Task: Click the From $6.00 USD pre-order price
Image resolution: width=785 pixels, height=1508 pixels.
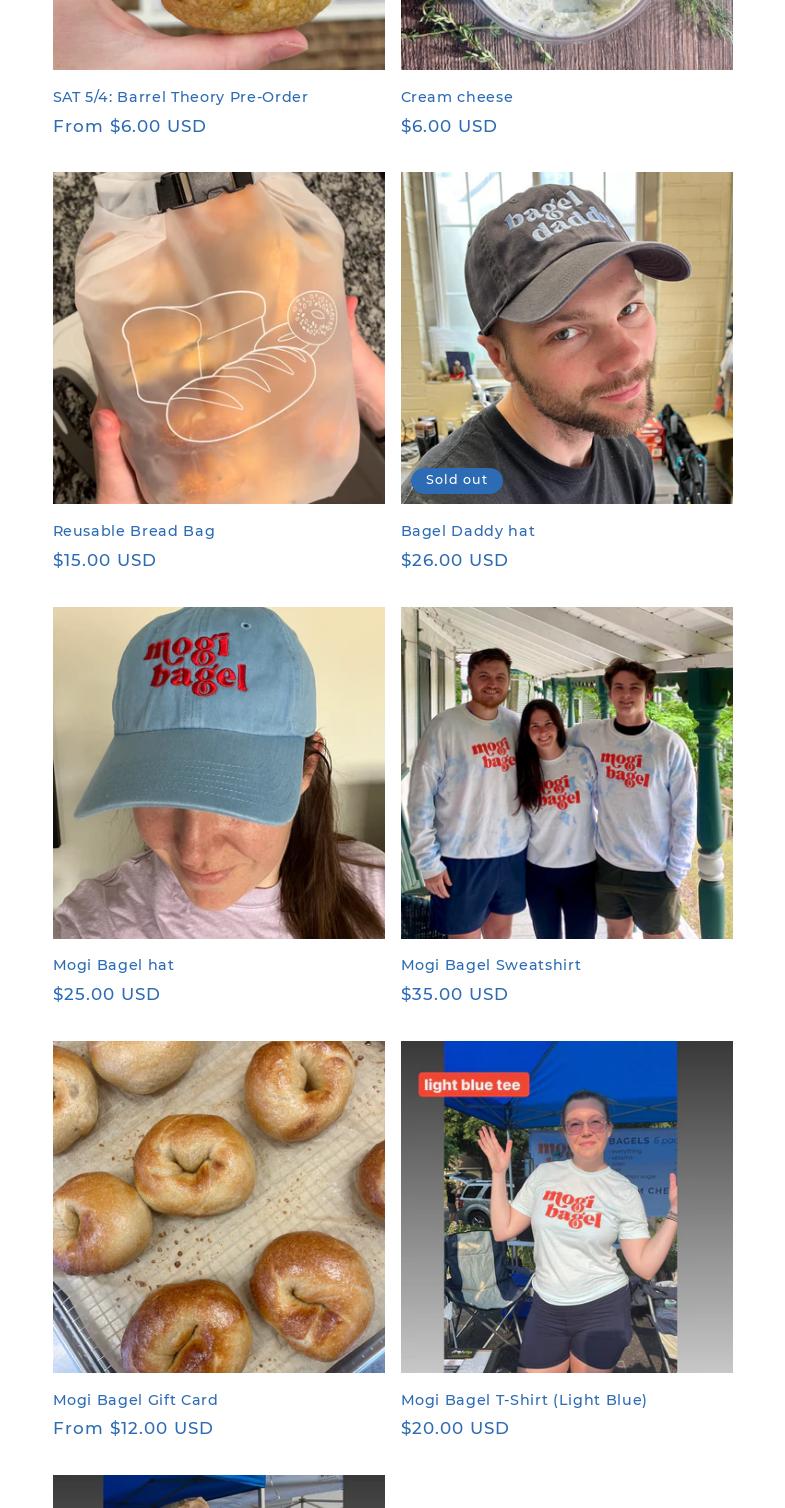Action: click(130, 126)
